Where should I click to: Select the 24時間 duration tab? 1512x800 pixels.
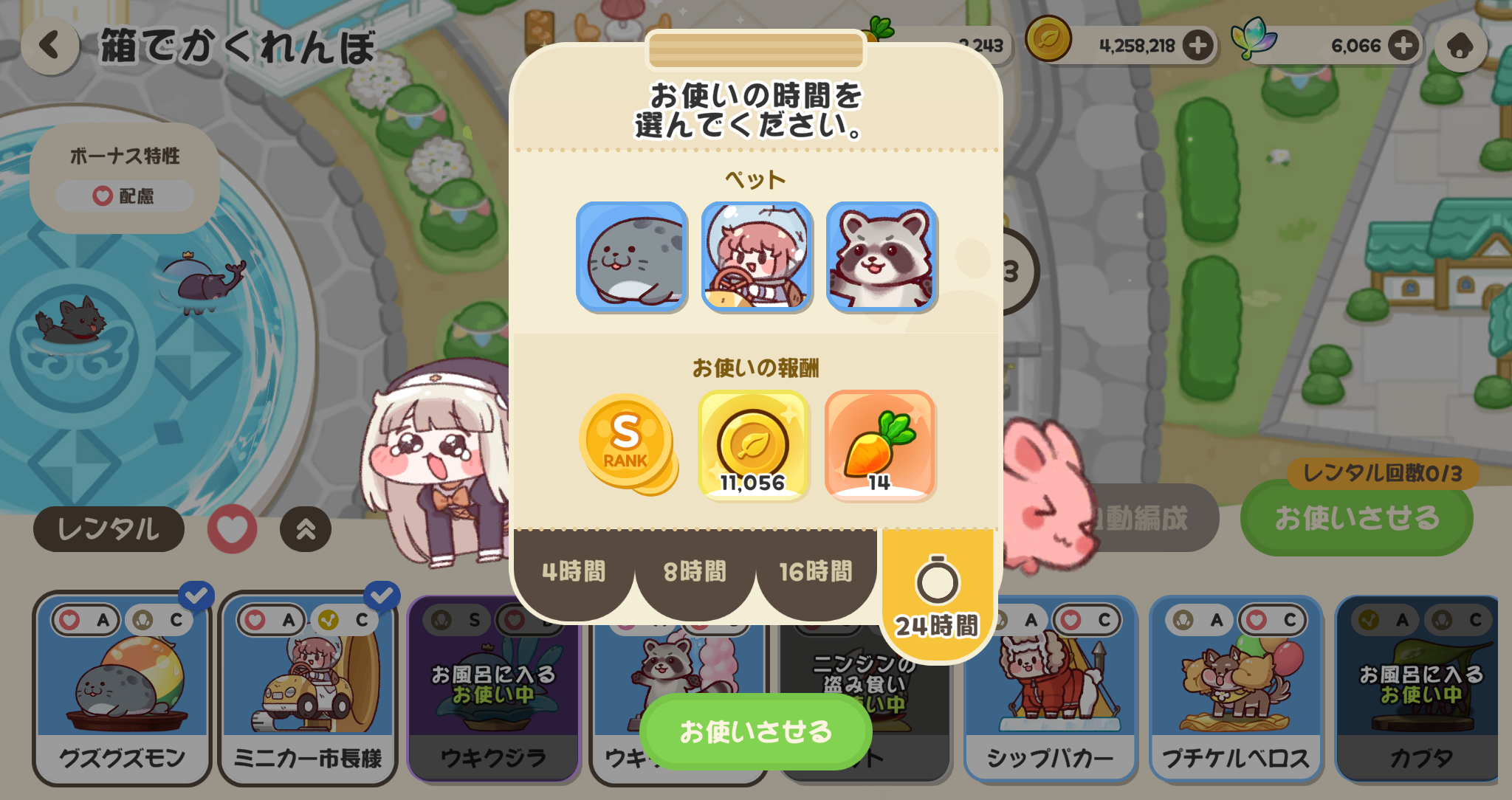pos(937,596)
